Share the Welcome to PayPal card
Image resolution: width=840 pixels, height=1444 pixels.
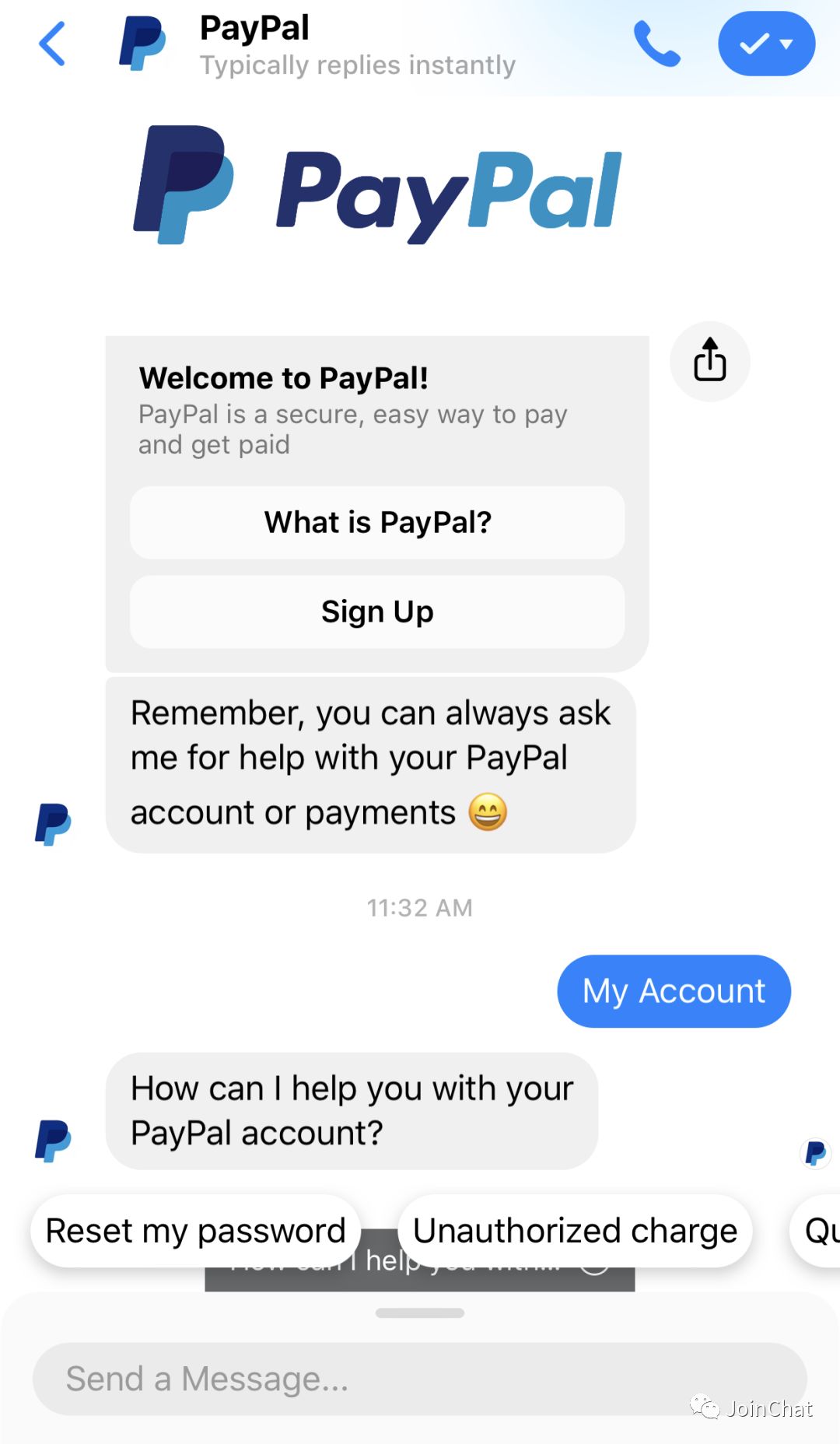click(x=709, y=361)
